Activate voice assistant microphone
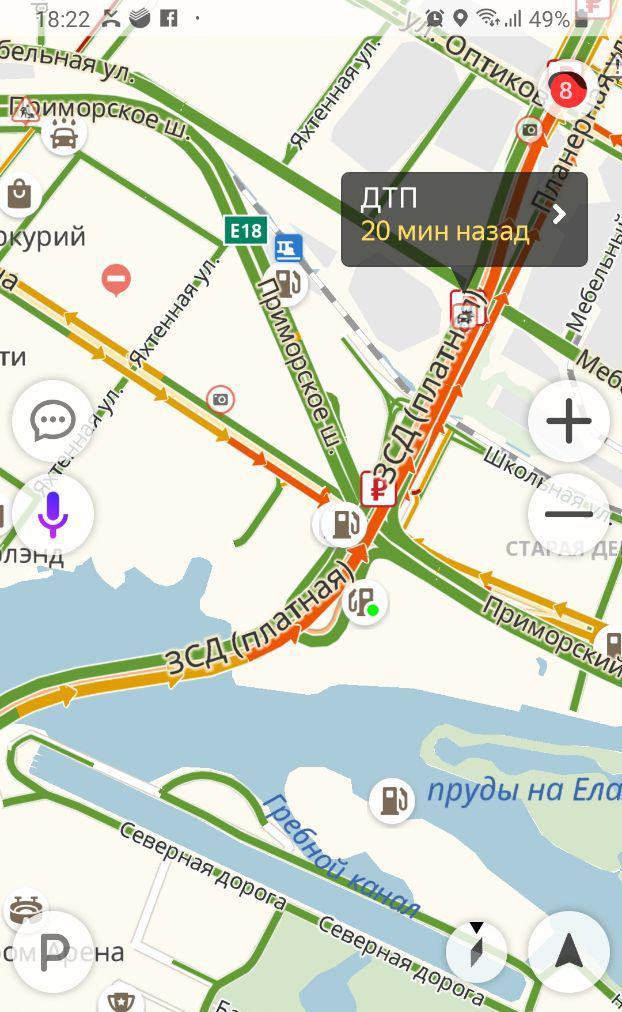 tap(53, 514)
